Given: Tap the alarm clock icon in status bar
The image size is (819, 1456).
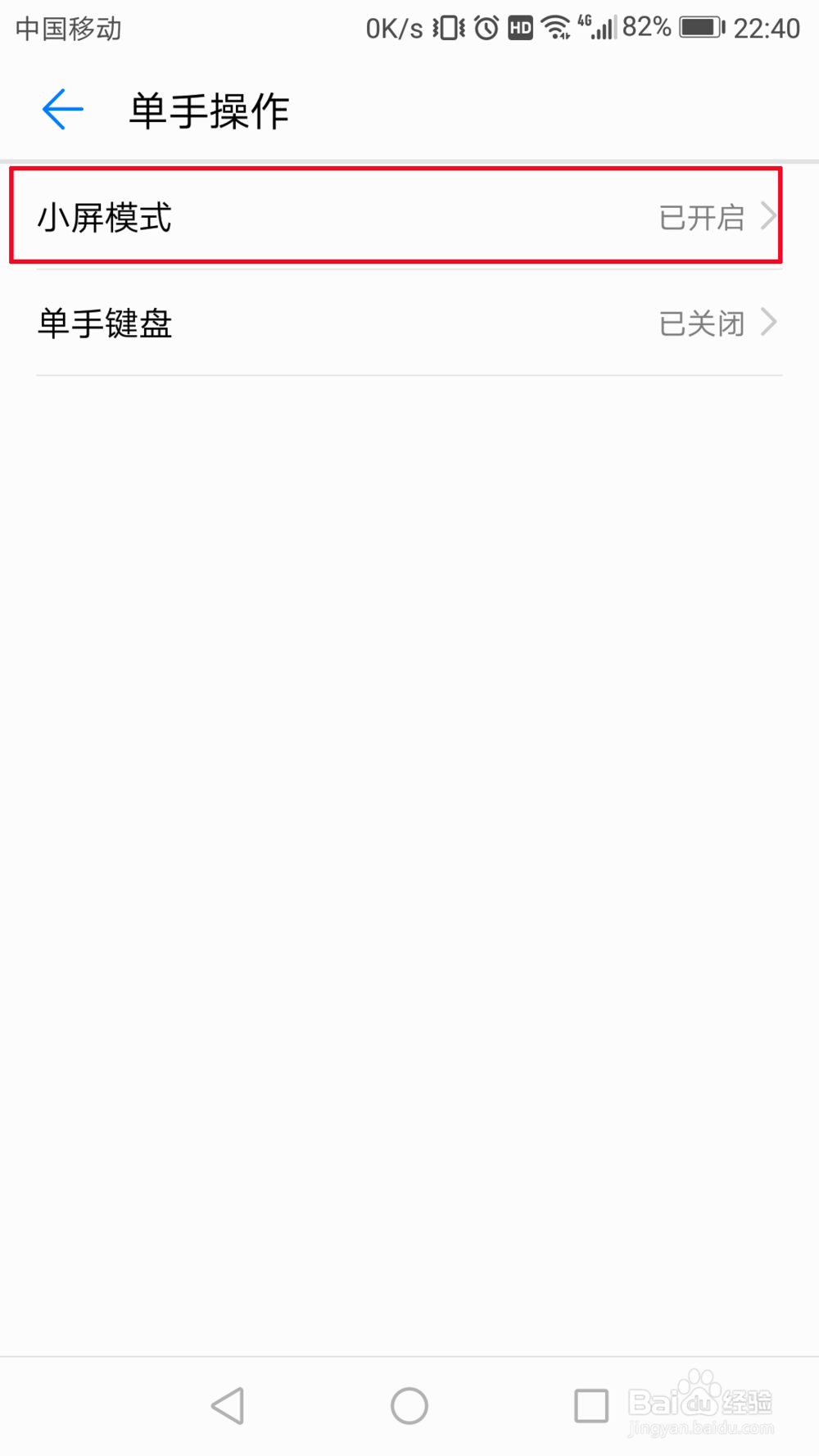Looking at the screenshot, I should [x=483, y=27].
